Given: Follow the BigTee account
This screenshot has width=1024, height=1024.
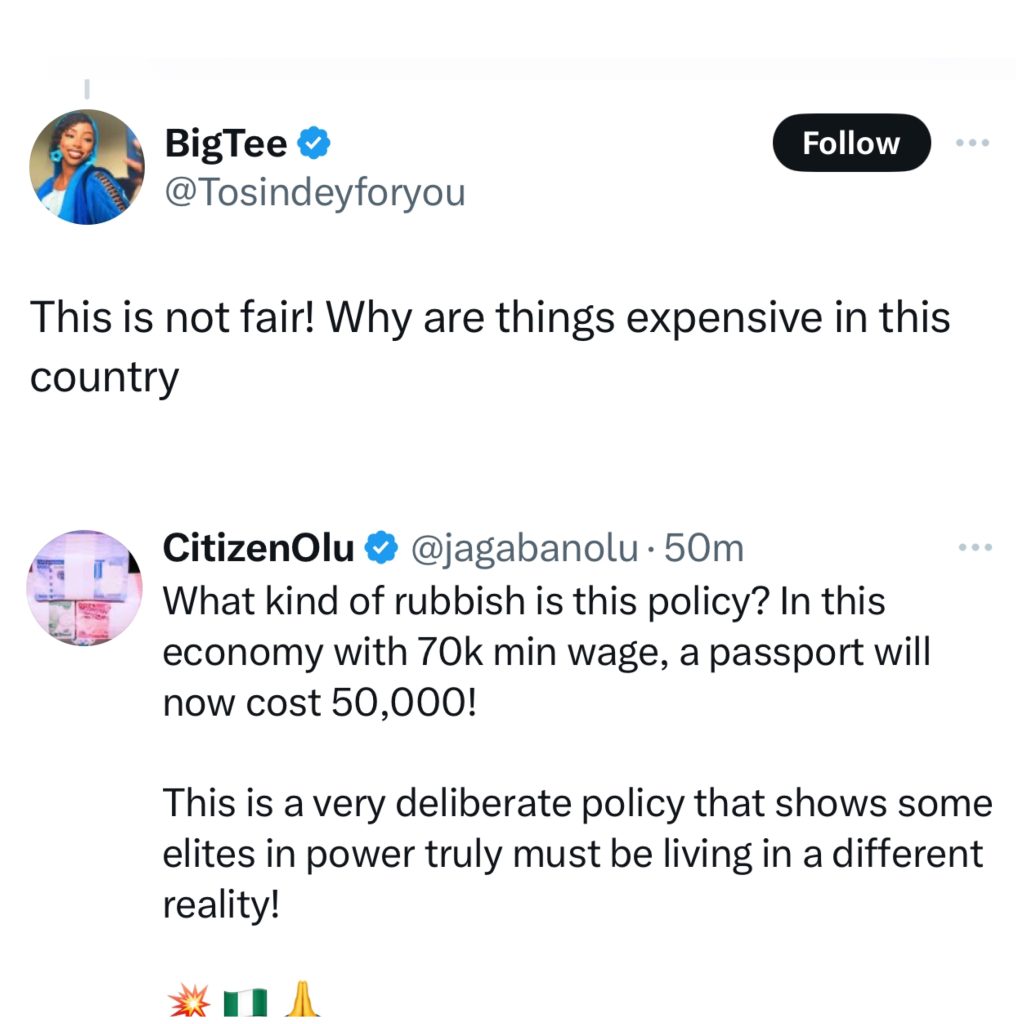Looking at the screenshot, I should tap(851, 143).
